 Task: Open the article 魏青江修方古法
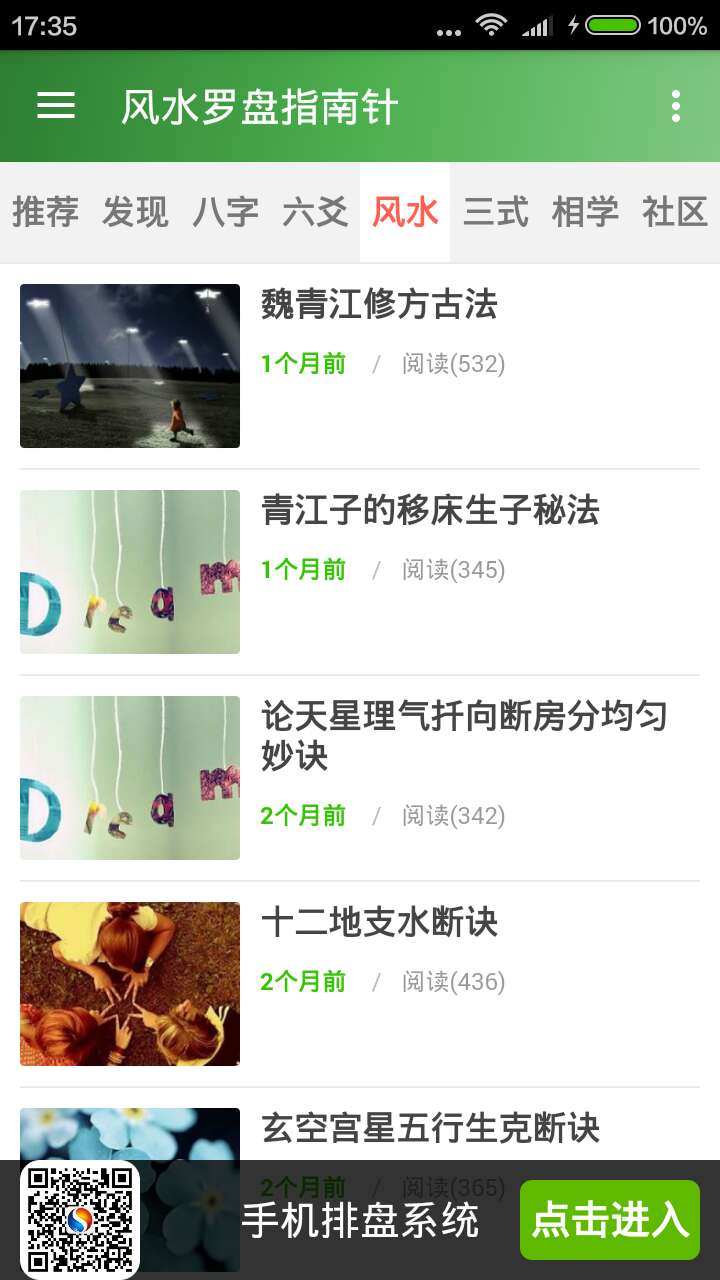(x=379, y=305)
